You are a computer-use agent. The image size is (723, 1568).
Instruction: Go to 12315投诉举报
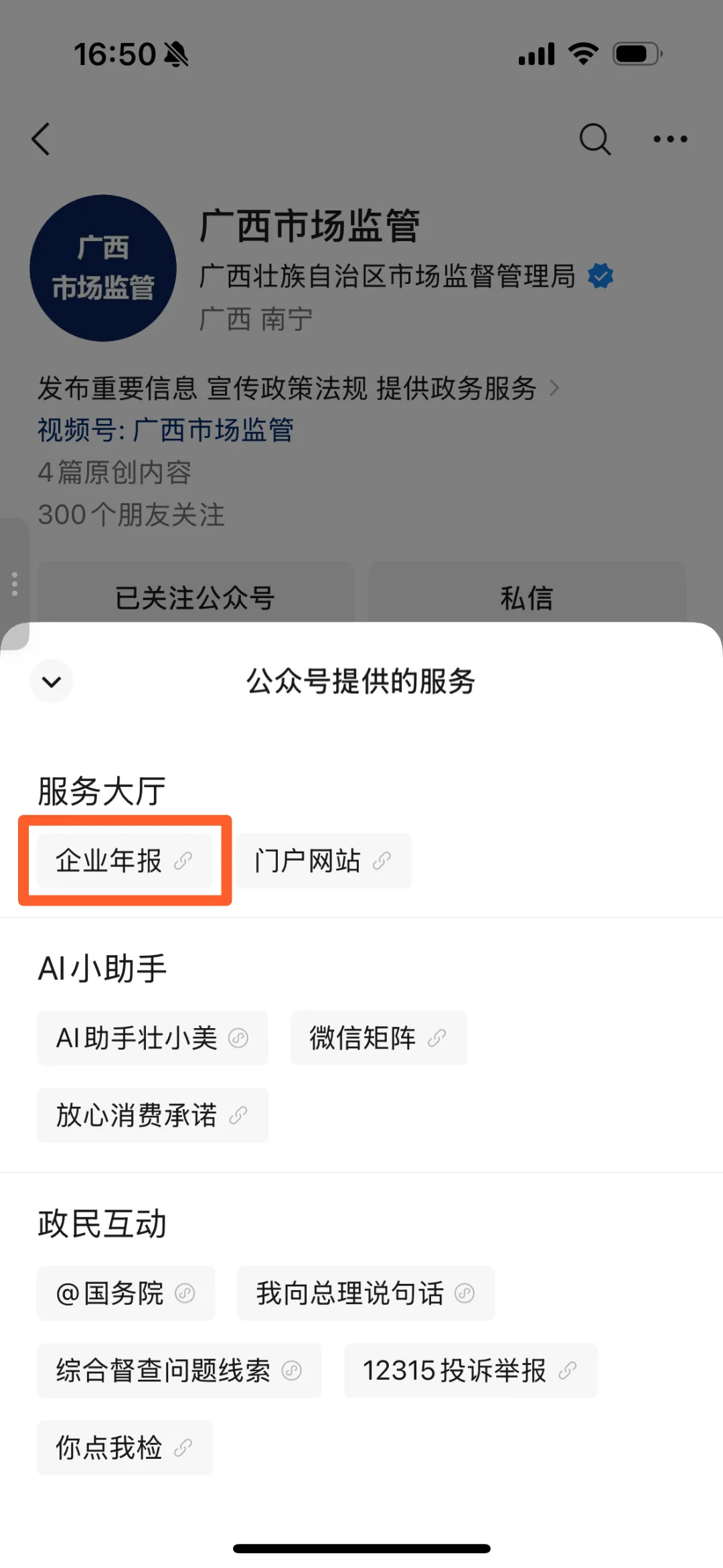click(x=470, y=1370)
